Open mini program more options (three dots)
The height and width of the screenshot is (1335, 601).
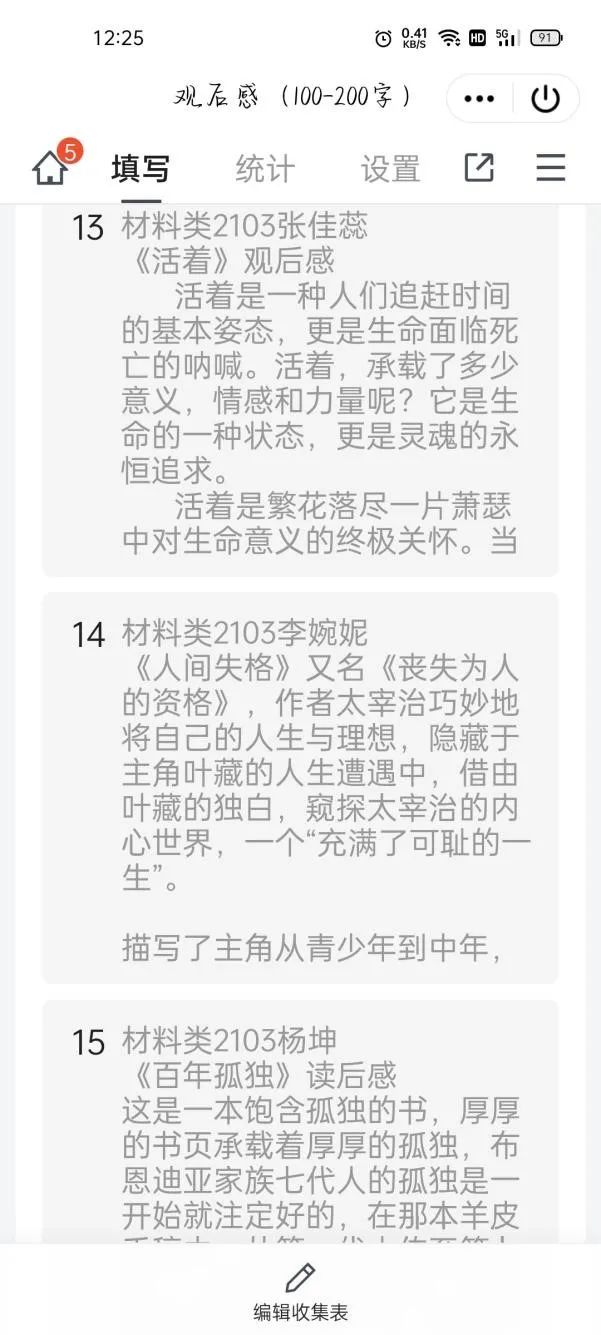[x=480, y=99]
